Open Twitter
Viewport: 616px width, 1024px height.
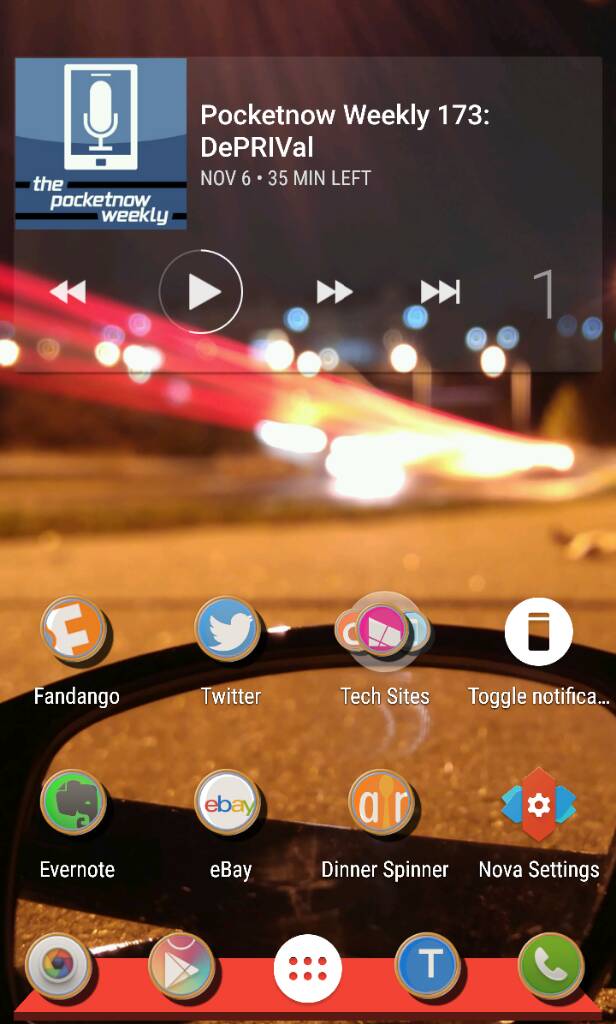229,630
